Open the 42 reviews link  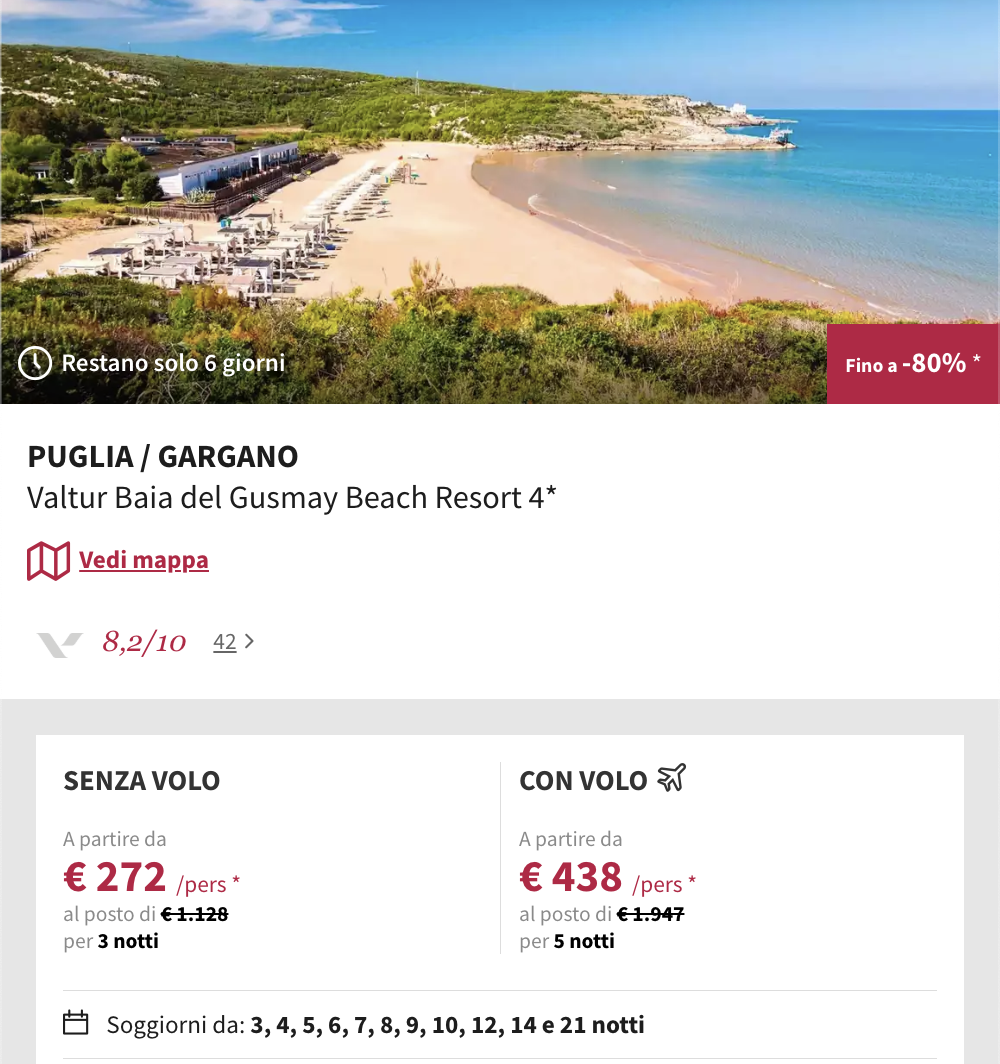coord(225,643)
